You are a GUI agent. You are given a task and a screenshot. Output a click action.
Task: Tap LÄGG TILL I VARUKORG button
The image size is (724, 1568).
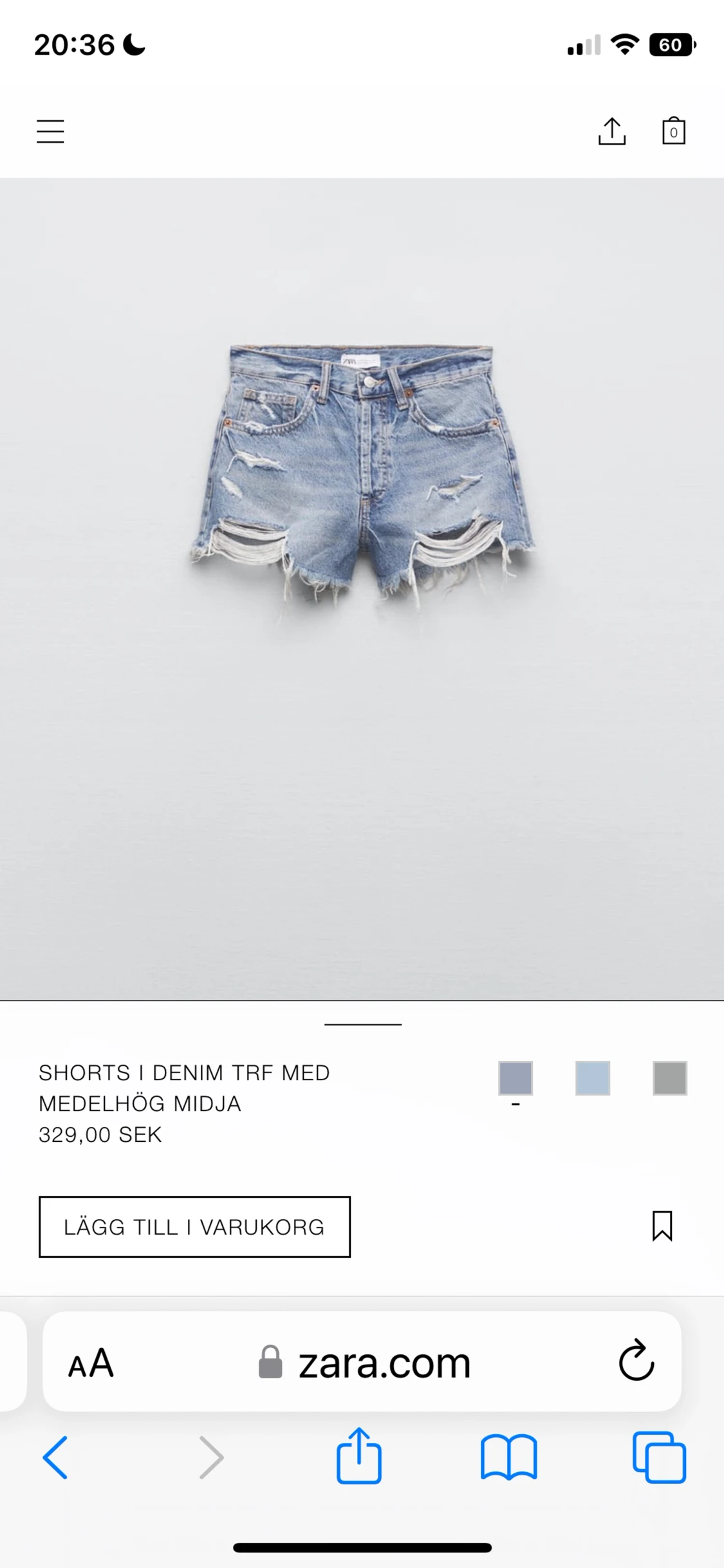(x=195, y=1227)
